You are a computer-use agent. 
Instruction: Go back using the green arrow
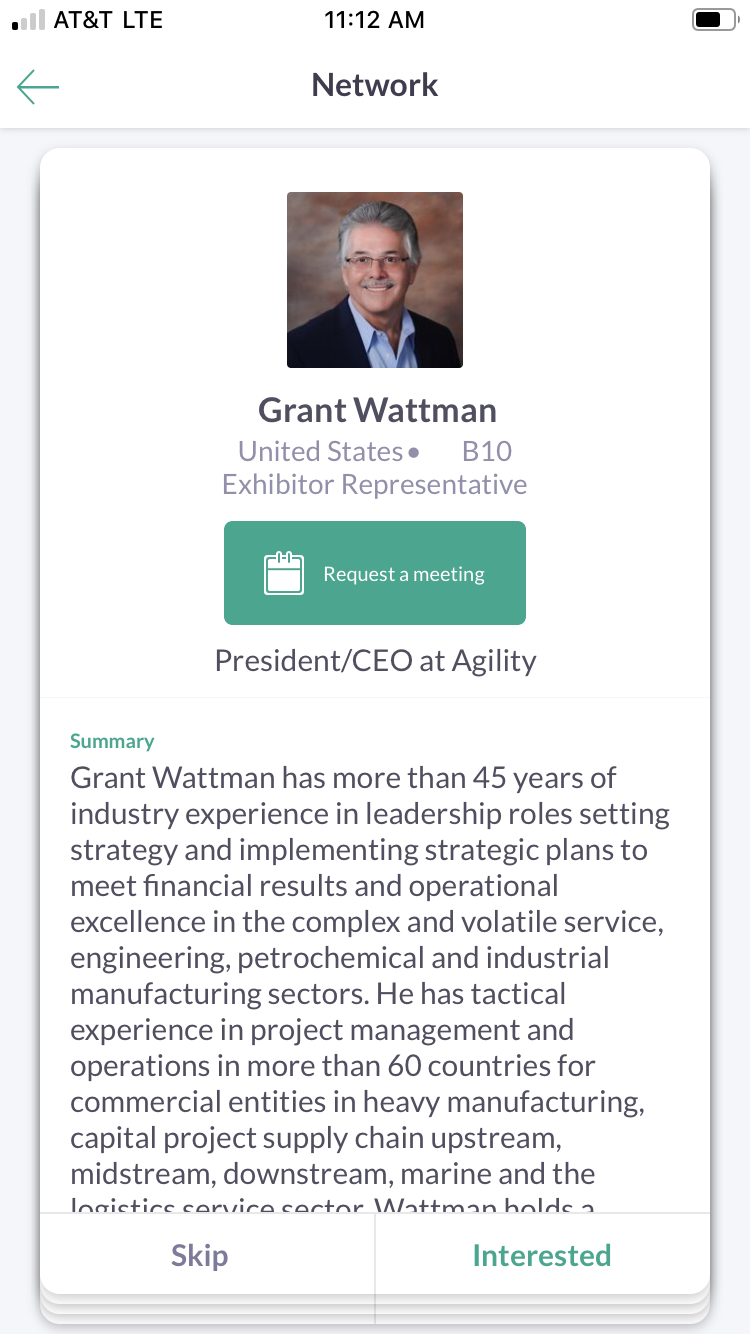tap(38, 87)
